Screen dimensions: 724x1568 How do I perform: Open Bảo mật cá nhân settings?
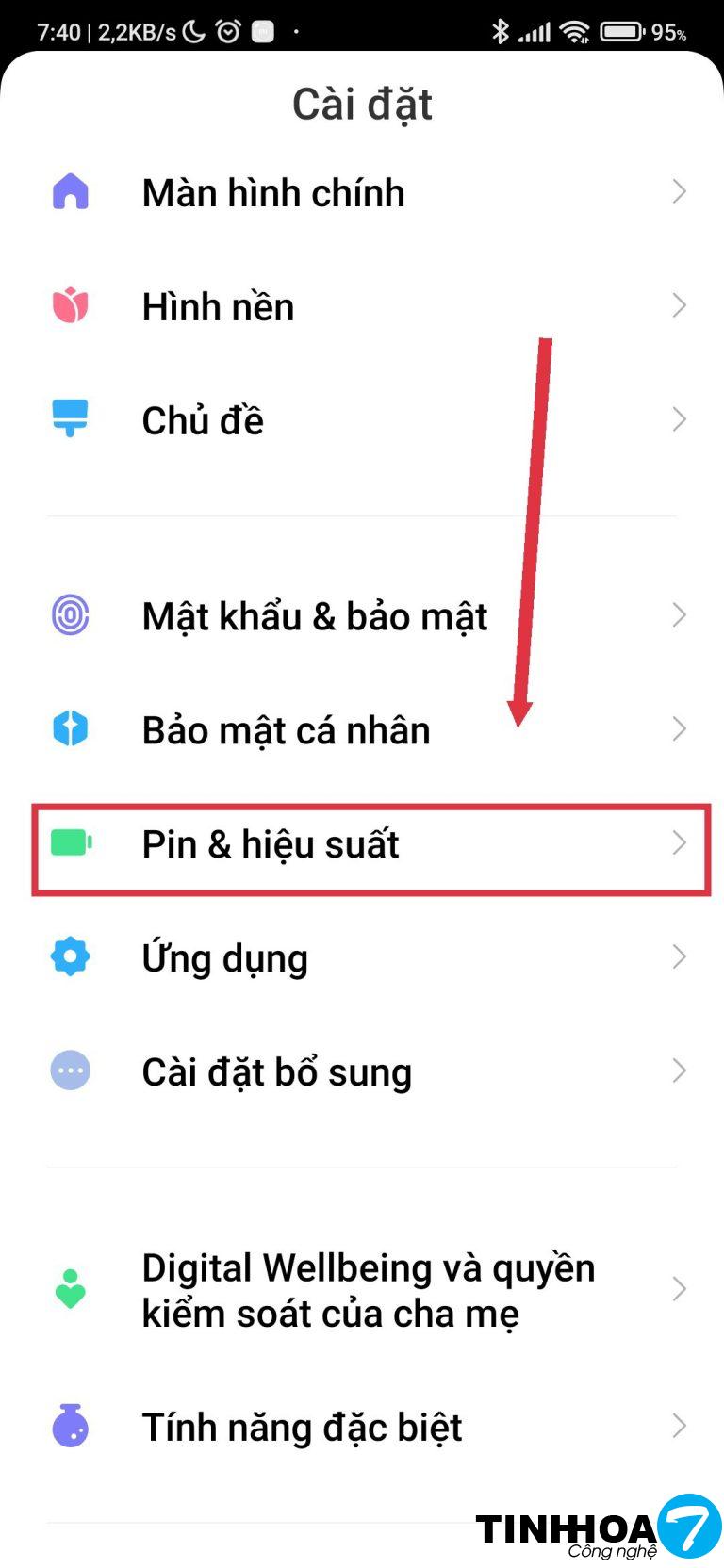(x=286, y=731)
